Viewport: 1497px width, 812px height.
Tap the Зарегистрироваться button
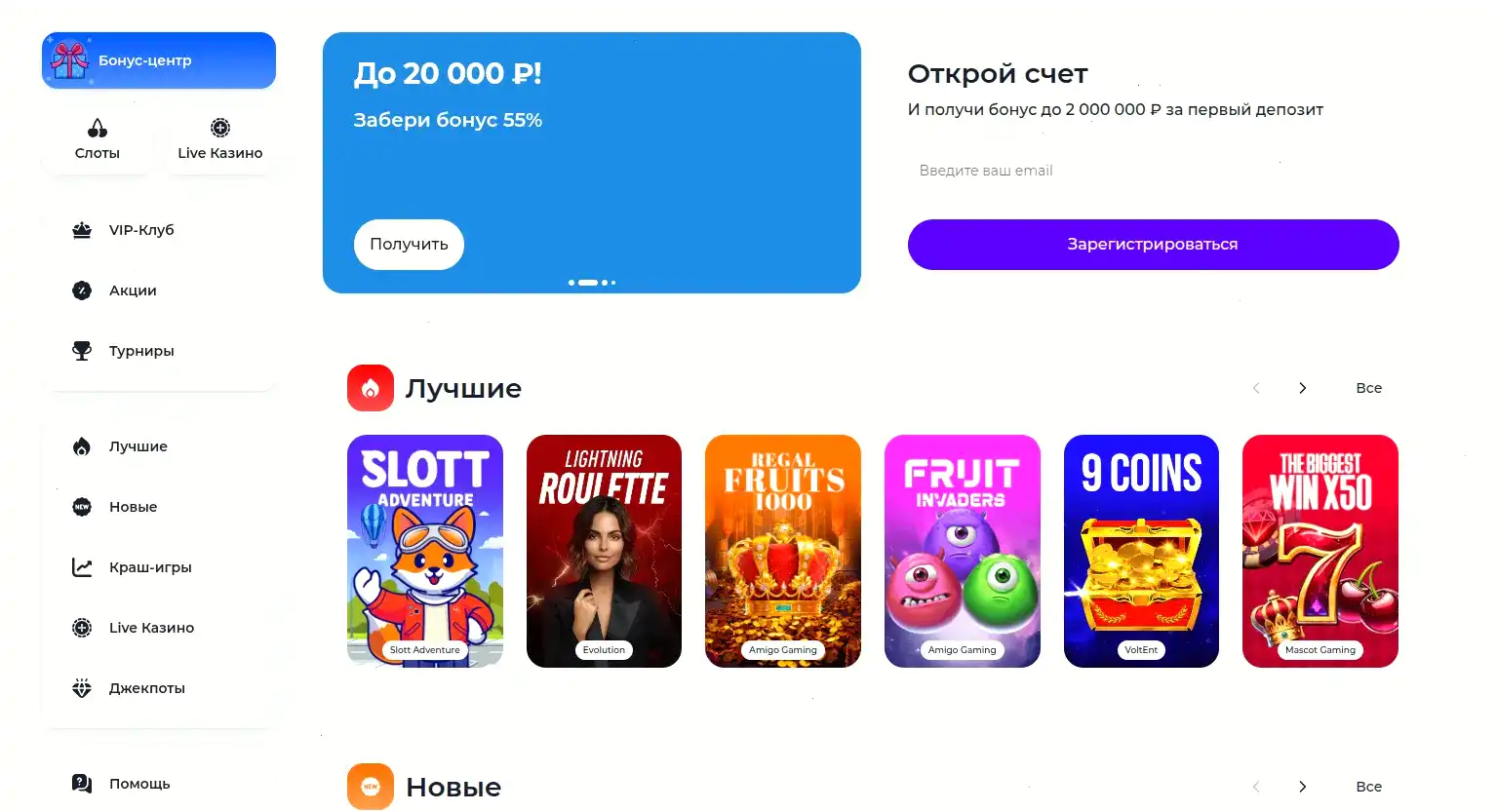1153,245
